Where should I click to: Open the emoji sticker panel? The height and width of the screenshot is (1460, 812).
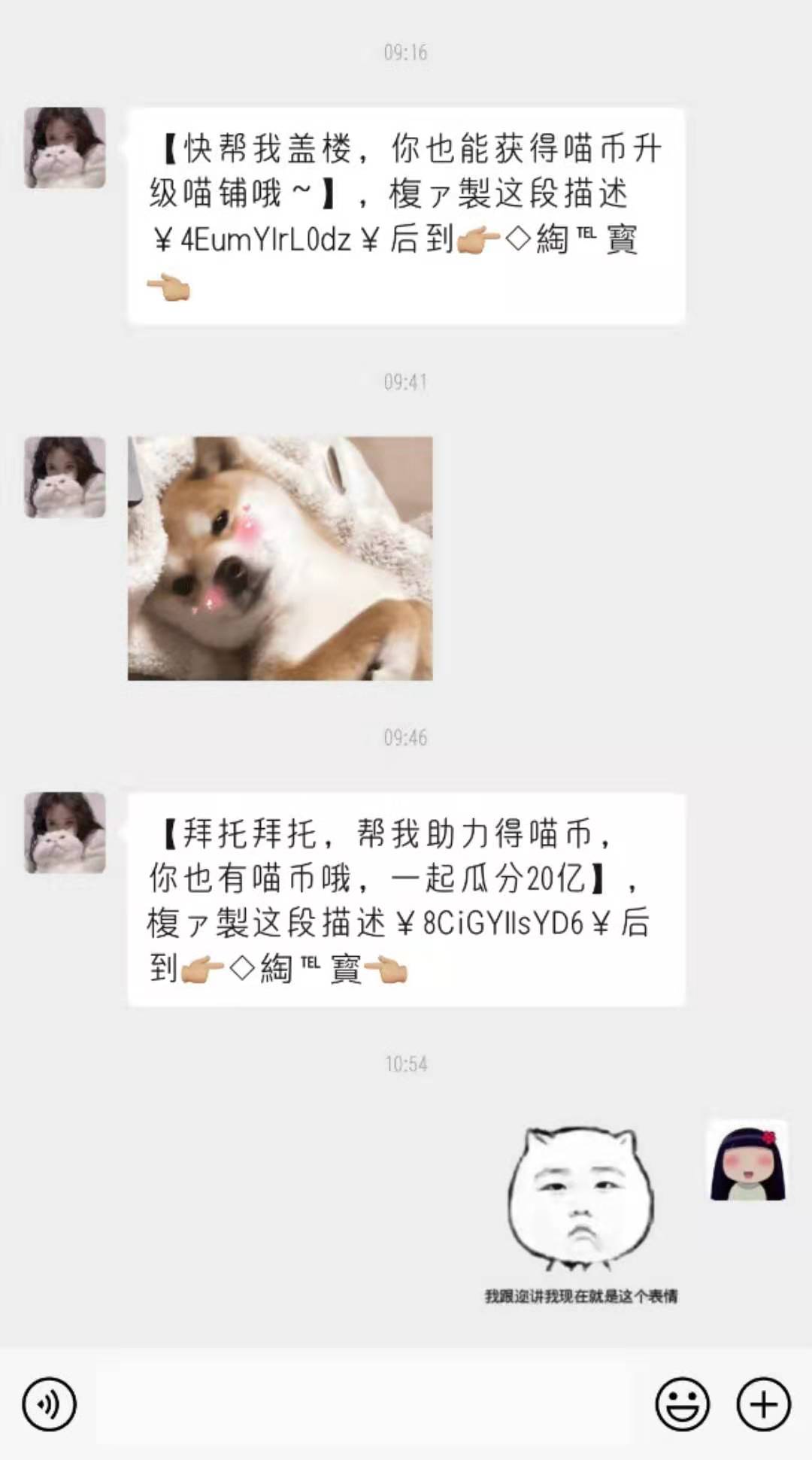[x=682, y=1404]
